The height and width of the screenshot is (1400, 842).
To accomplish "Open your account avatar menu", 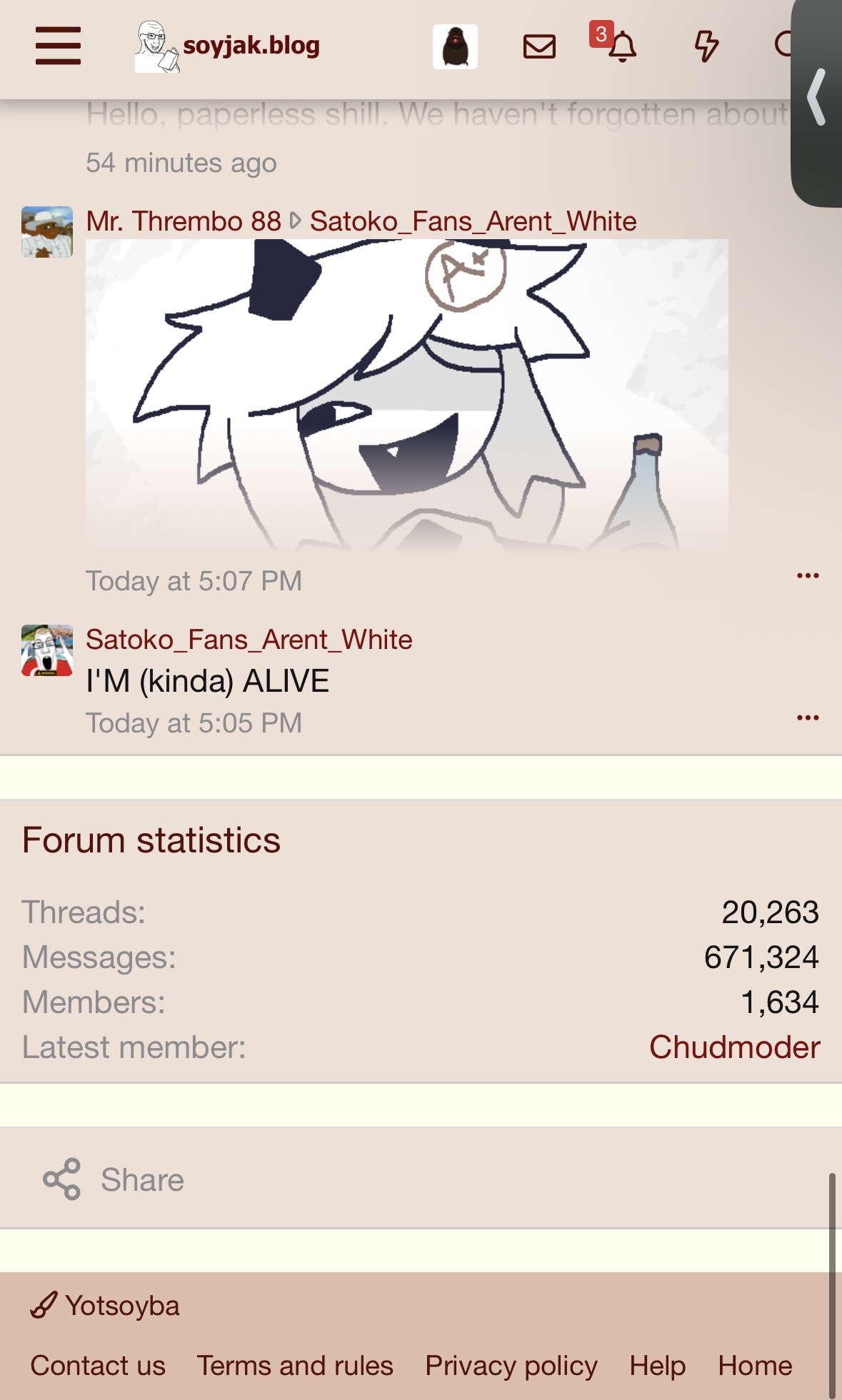I will 455,46.
